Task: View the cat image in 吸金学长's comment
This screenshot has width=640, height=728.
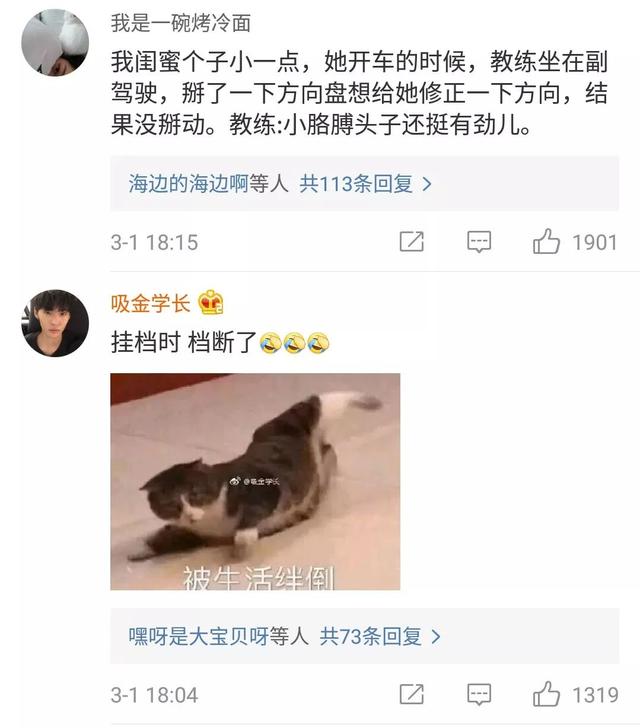Action: point(255,481)
